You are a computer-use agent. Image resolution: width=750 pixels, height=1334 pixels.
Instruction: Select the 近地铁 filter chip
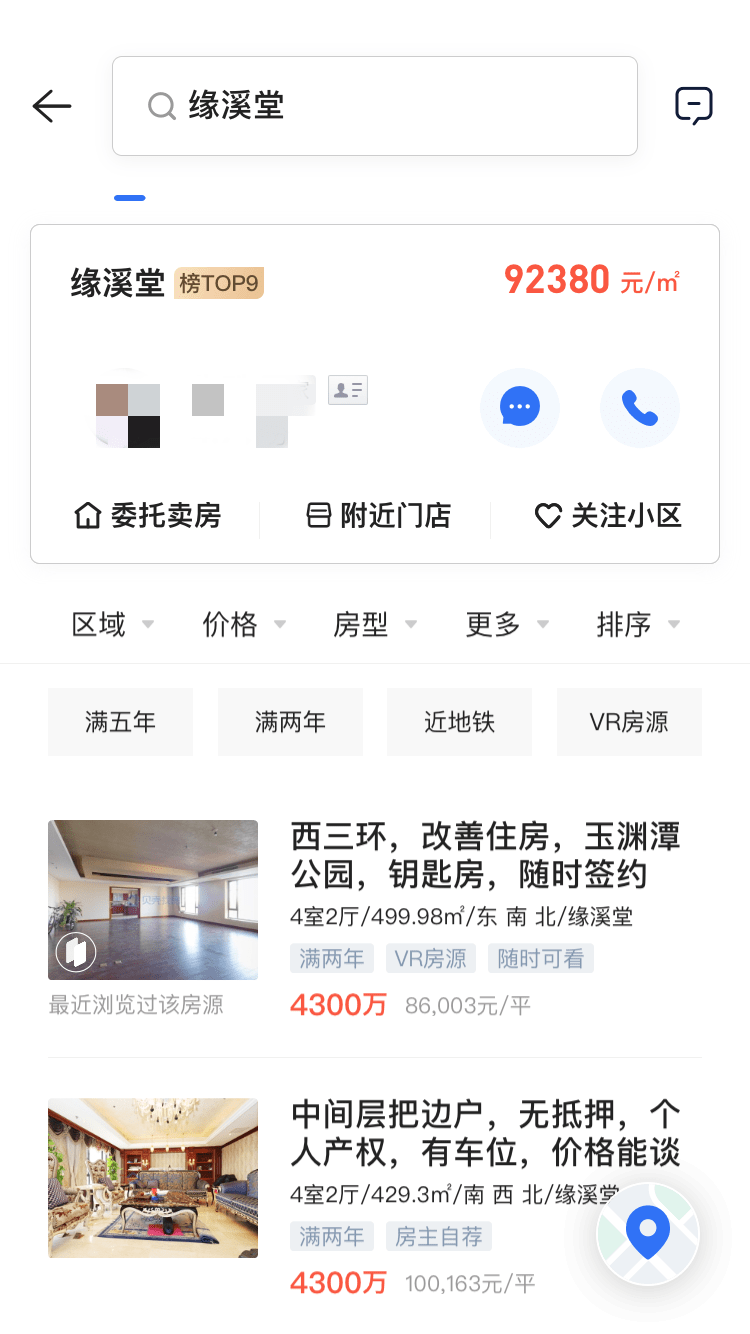coord(459,722)
